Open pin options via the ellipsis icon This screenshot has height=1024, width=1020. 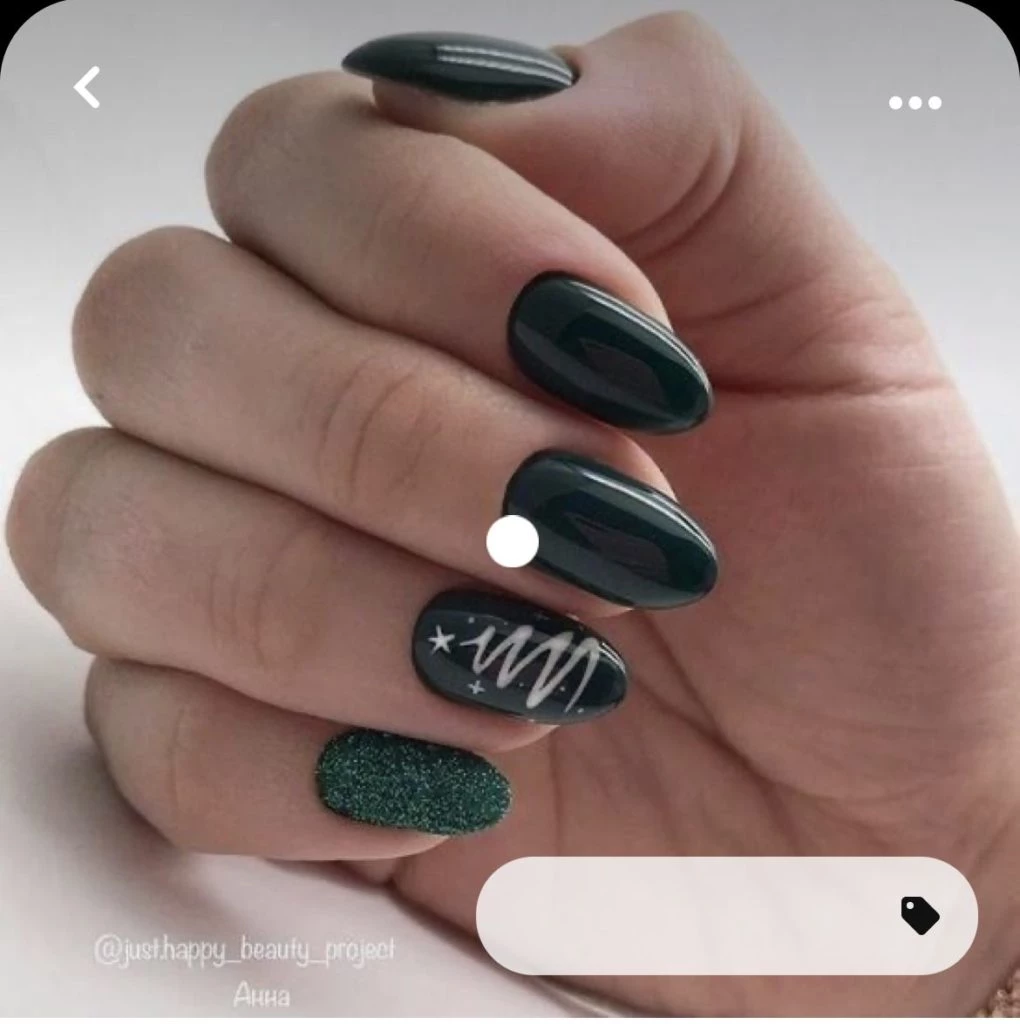click(x=913, y=103)
